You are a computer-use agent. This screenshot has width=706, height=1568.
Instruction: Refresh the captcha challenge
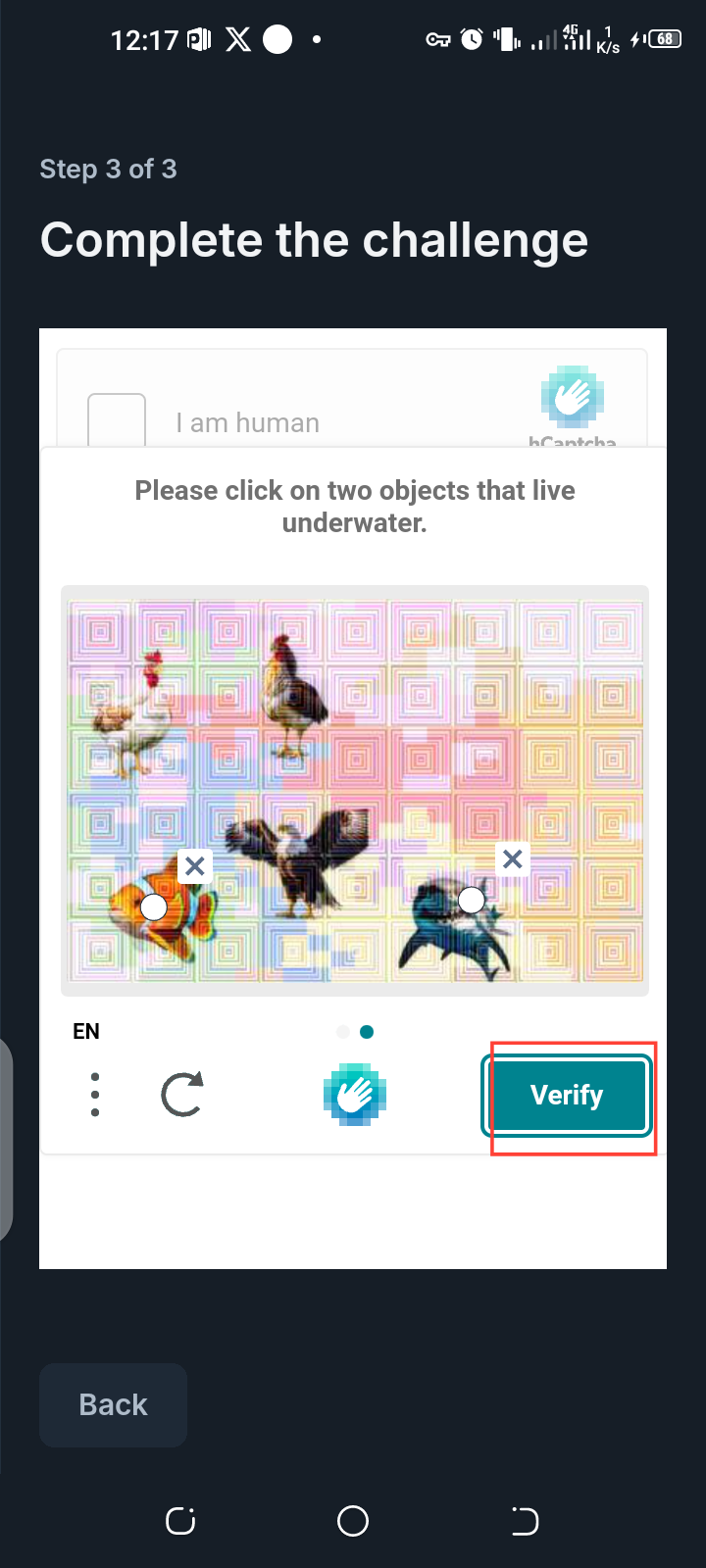182,1095
